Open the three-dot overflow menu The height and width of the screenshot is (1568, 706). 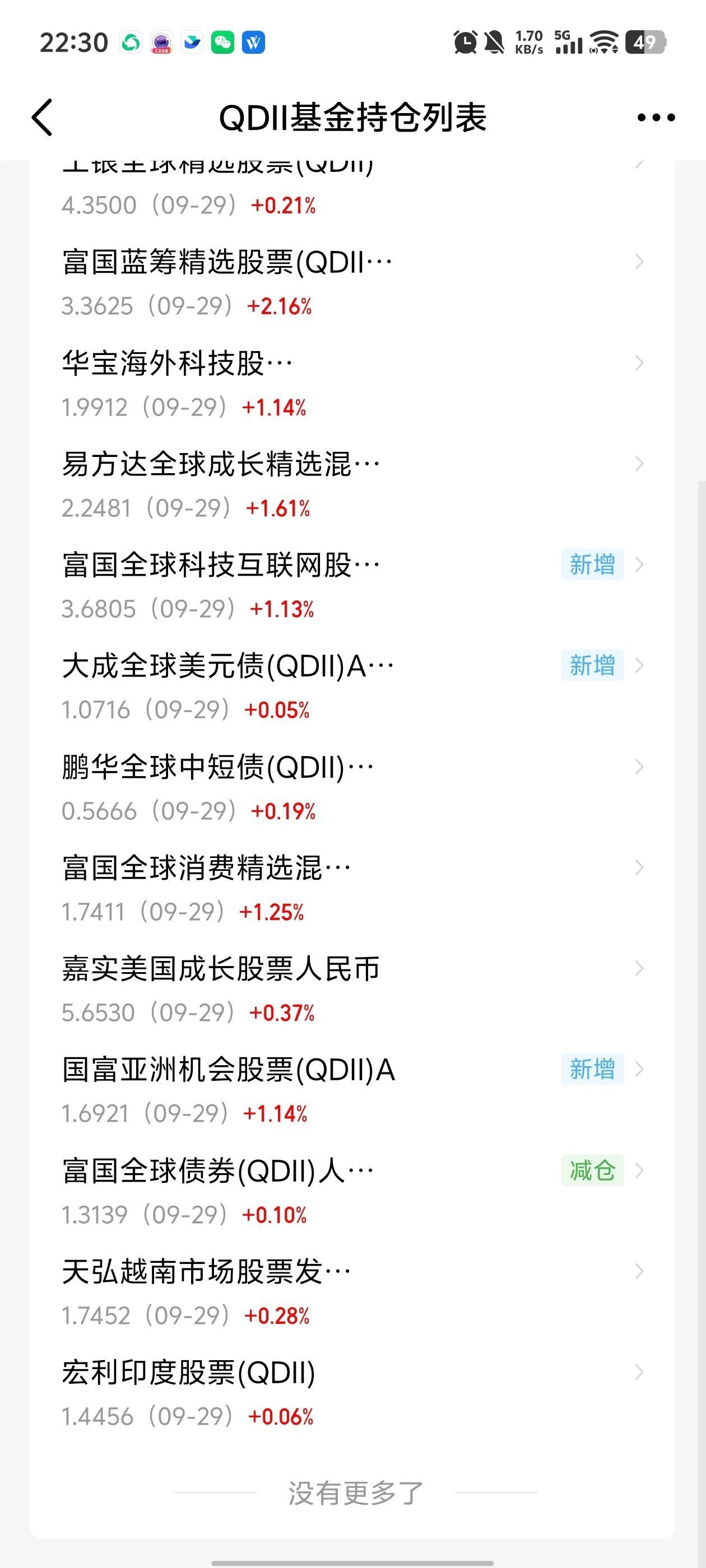pos(656,117)
